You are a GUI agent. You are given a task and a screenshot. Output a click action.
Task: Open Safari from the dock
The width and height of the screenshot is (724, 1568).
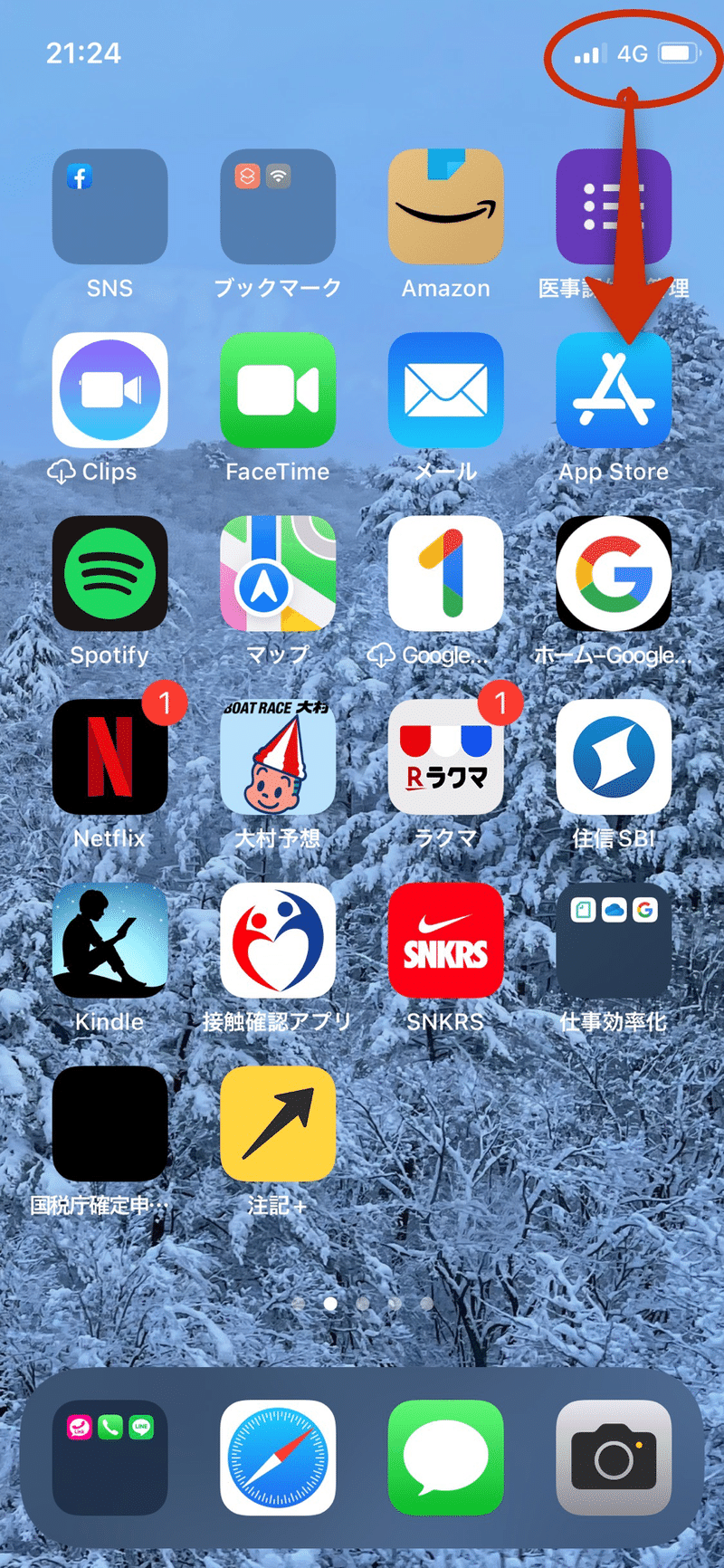click(x=278, y=1458)
